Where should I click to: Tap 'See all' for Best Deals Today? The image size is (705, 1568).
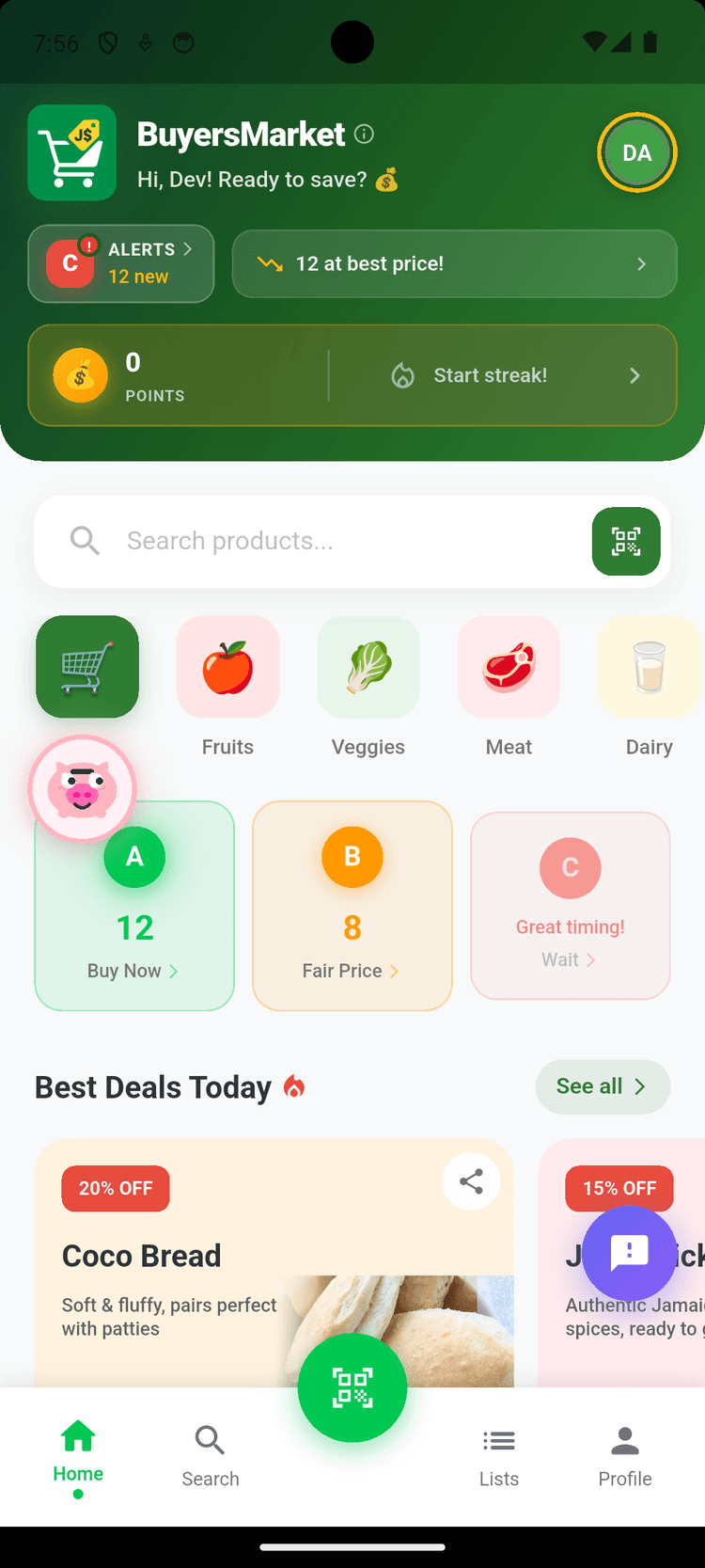tap(603, 1086)
